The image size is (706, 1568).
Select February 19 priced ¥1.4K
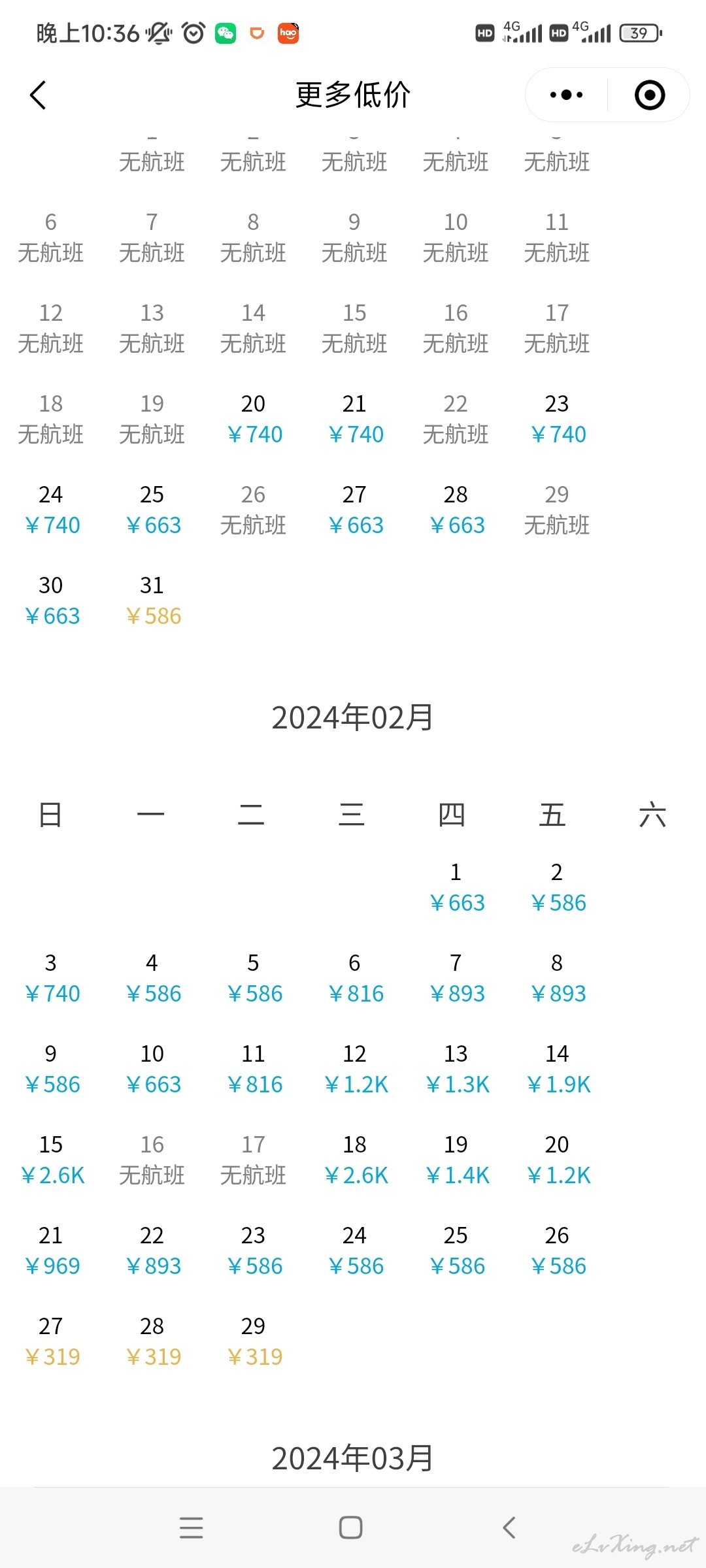click(456, 1160)
